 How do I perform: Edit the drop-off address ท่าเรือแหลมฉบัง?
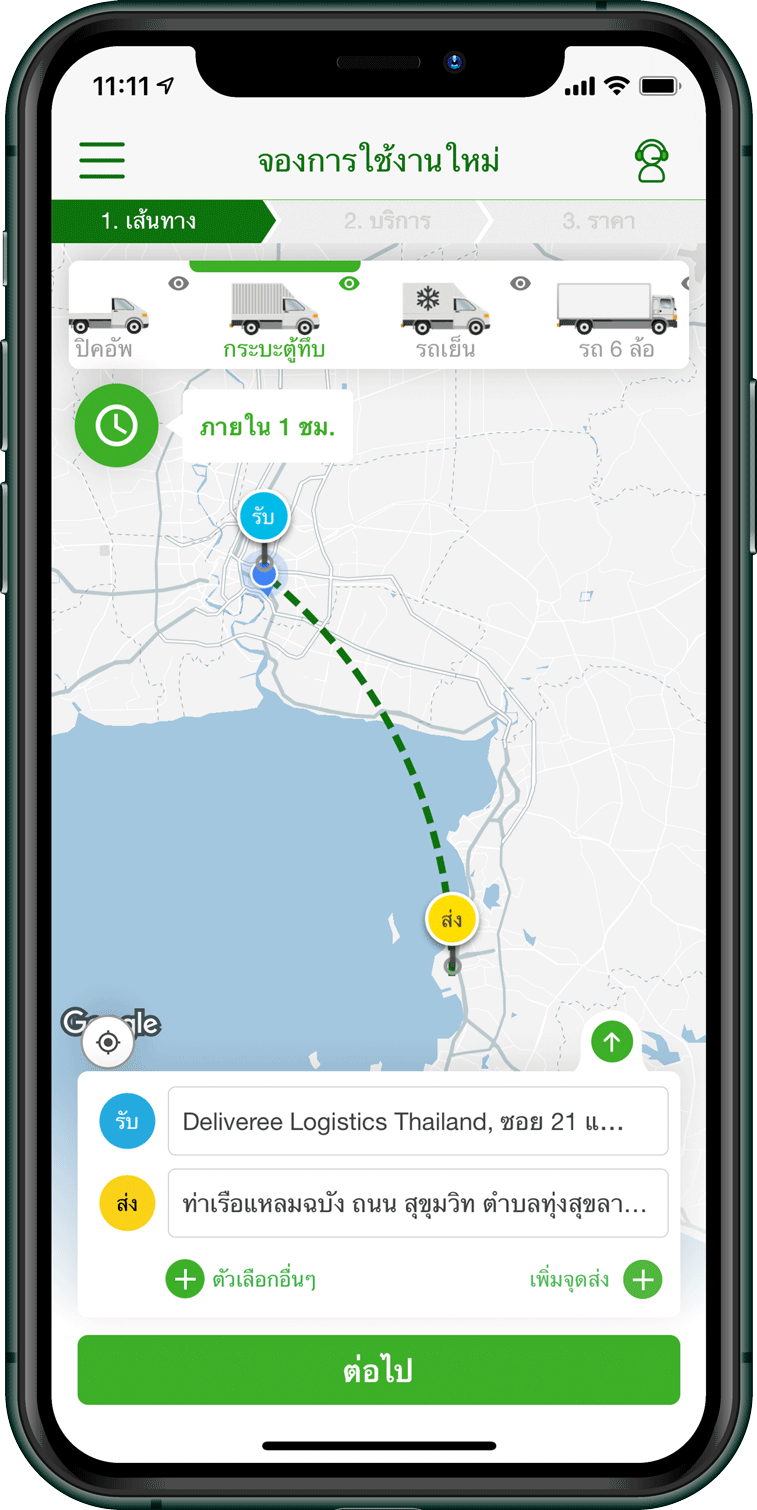(417, 1203)
